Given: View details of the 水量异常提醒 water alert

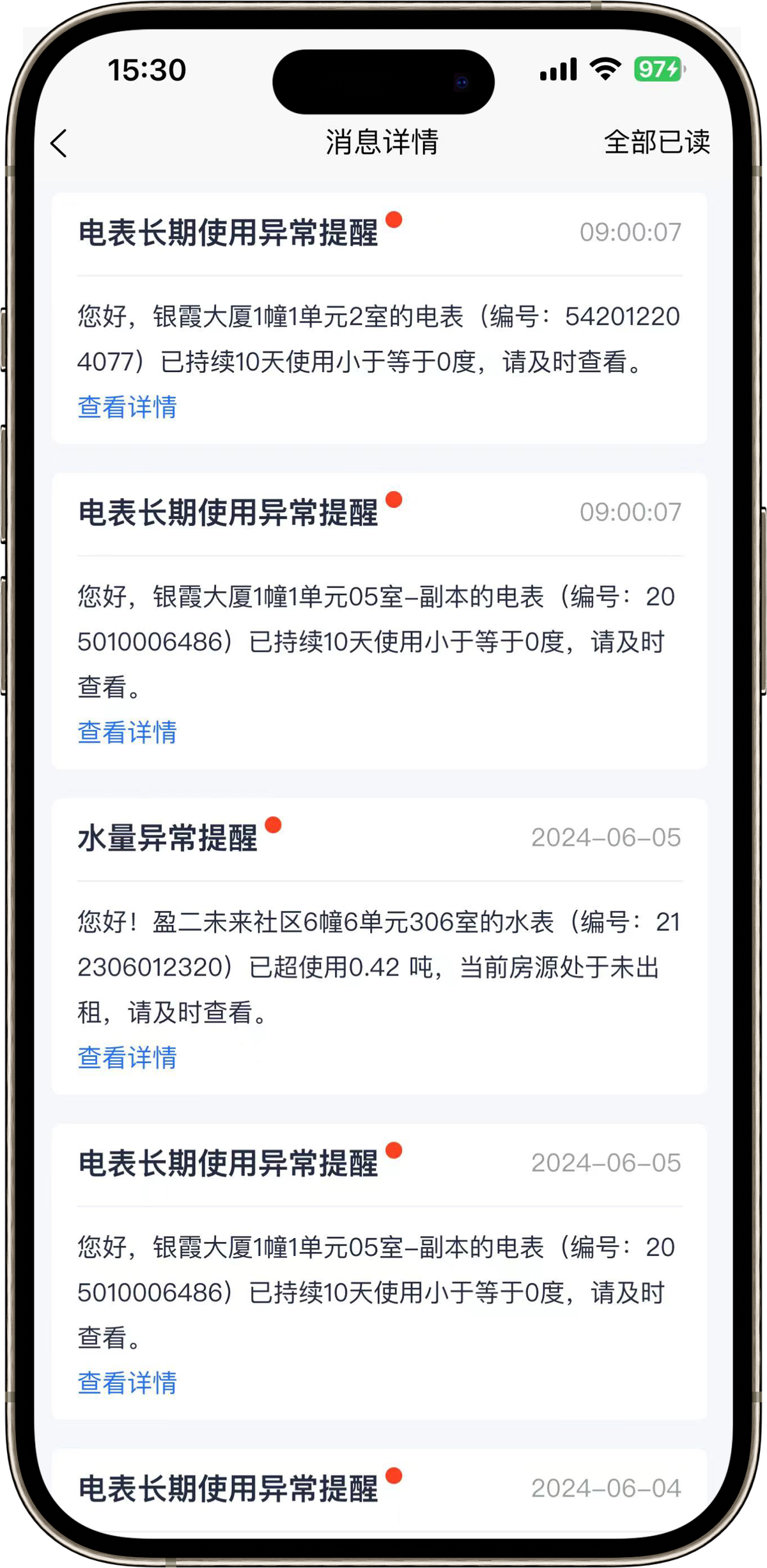Looking at the screenshot, I should pos(127,1057).
